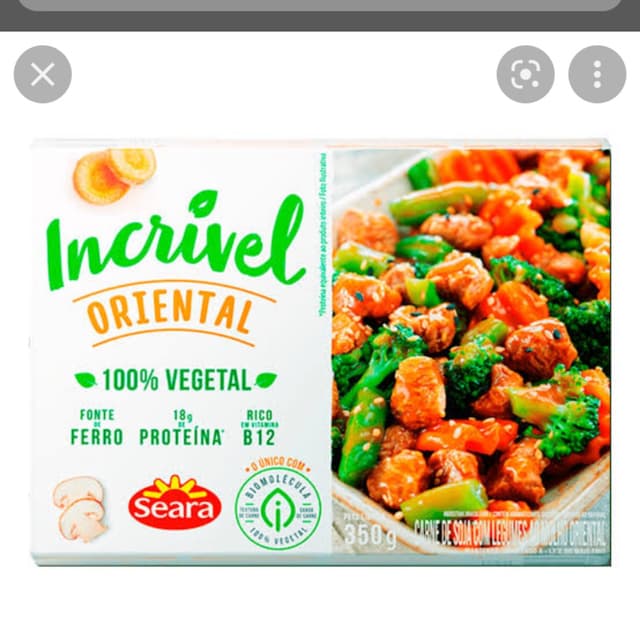Search this image with Lens
Viewport: 640px width, 640px height.
coord(525,75)
